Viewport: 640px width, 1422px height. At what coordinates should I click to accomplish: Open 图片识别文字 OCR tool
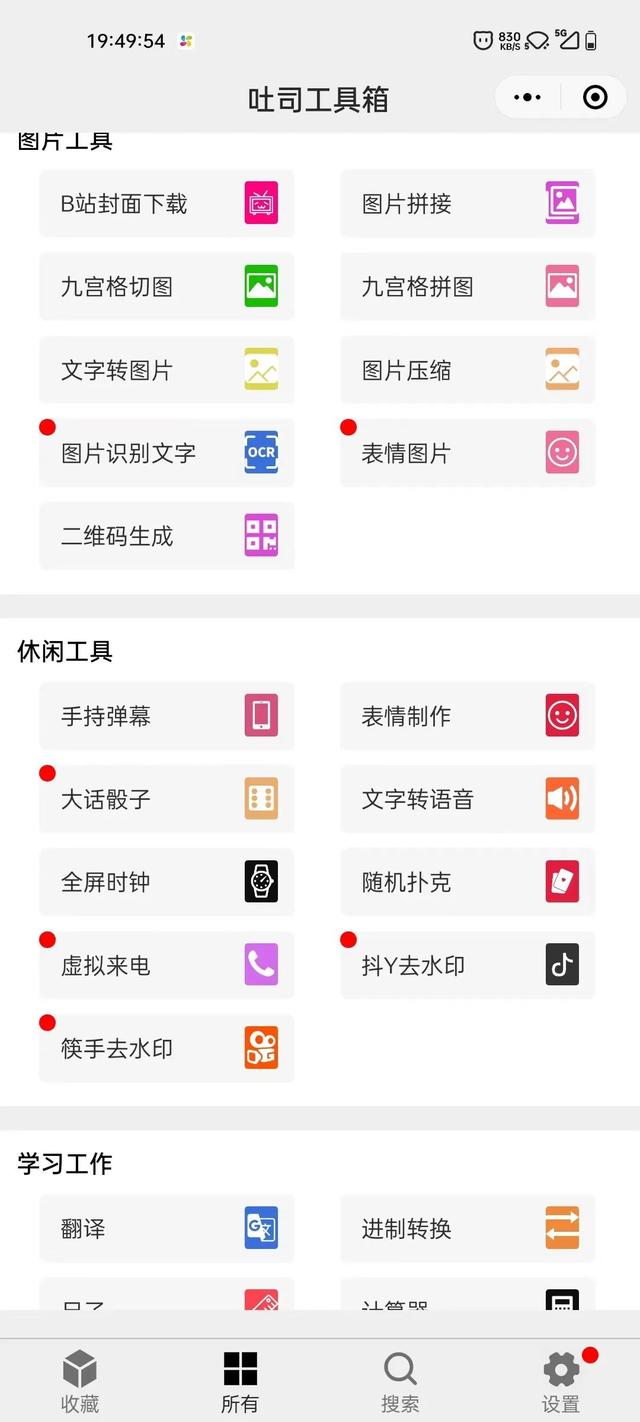coord(166,453)
